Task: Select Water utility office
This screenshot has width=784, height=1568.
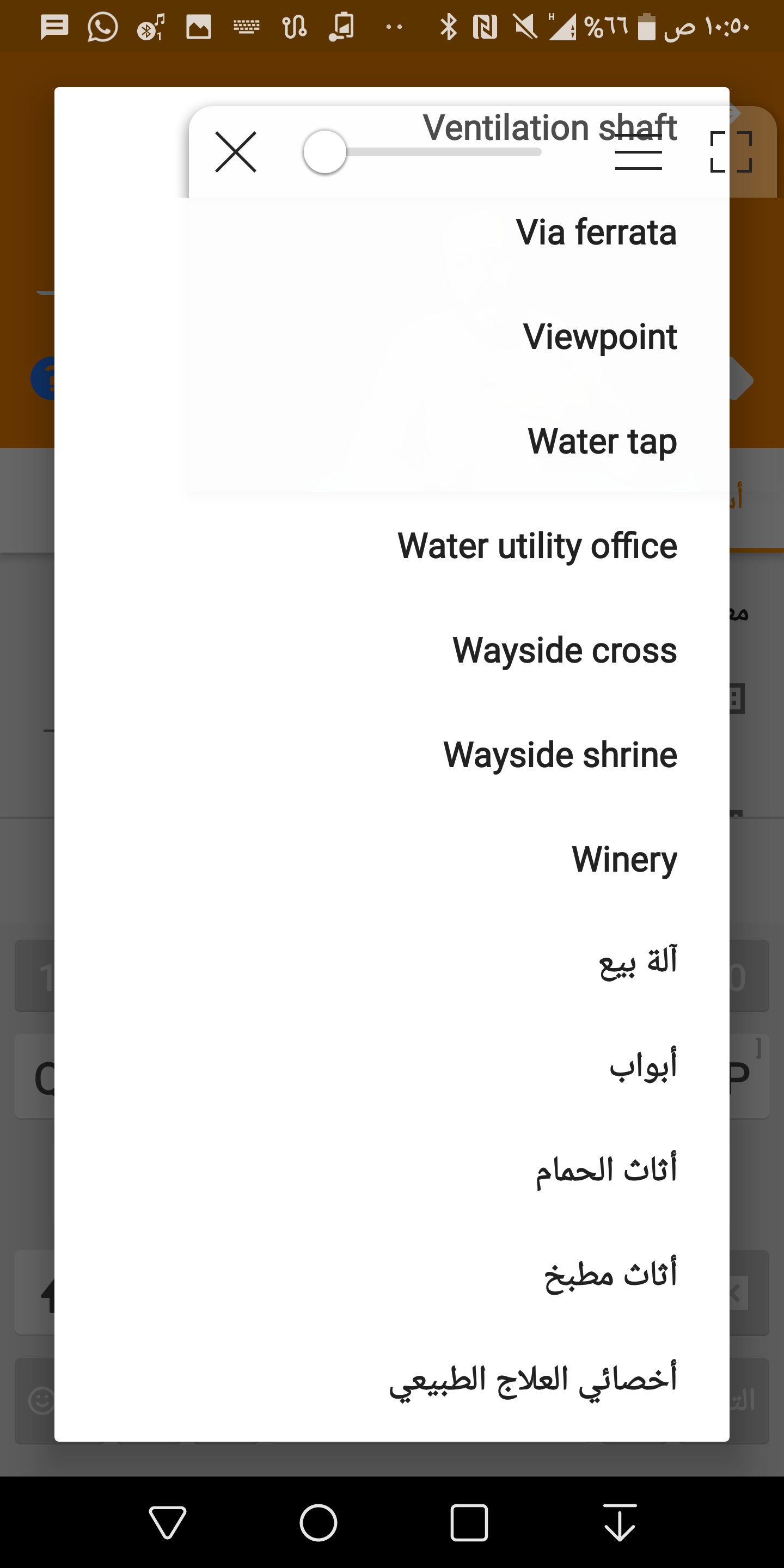Action: pos(392,546)
